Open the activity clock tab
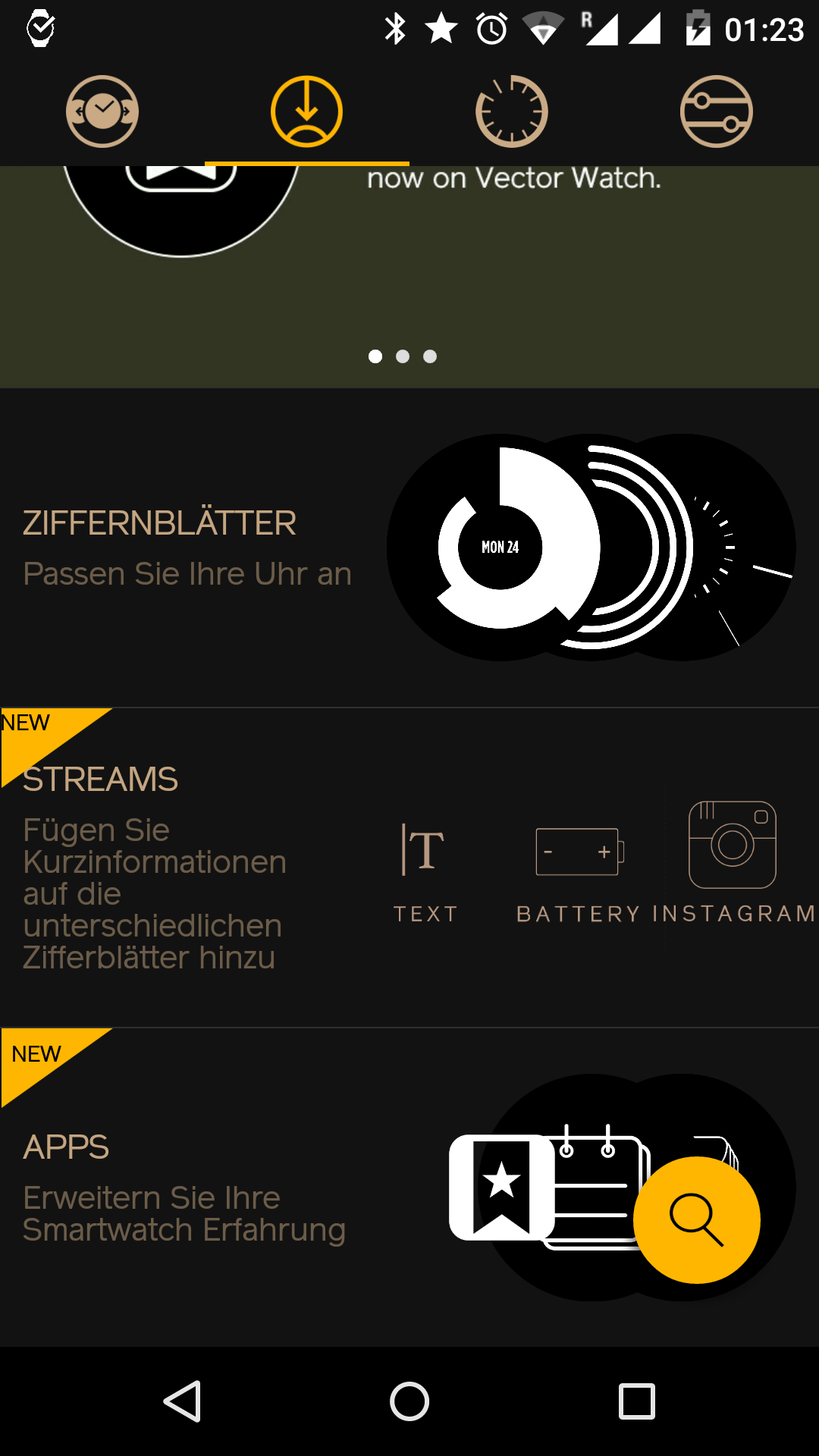Screen dimensions: 819x1456 coord(512,111)
